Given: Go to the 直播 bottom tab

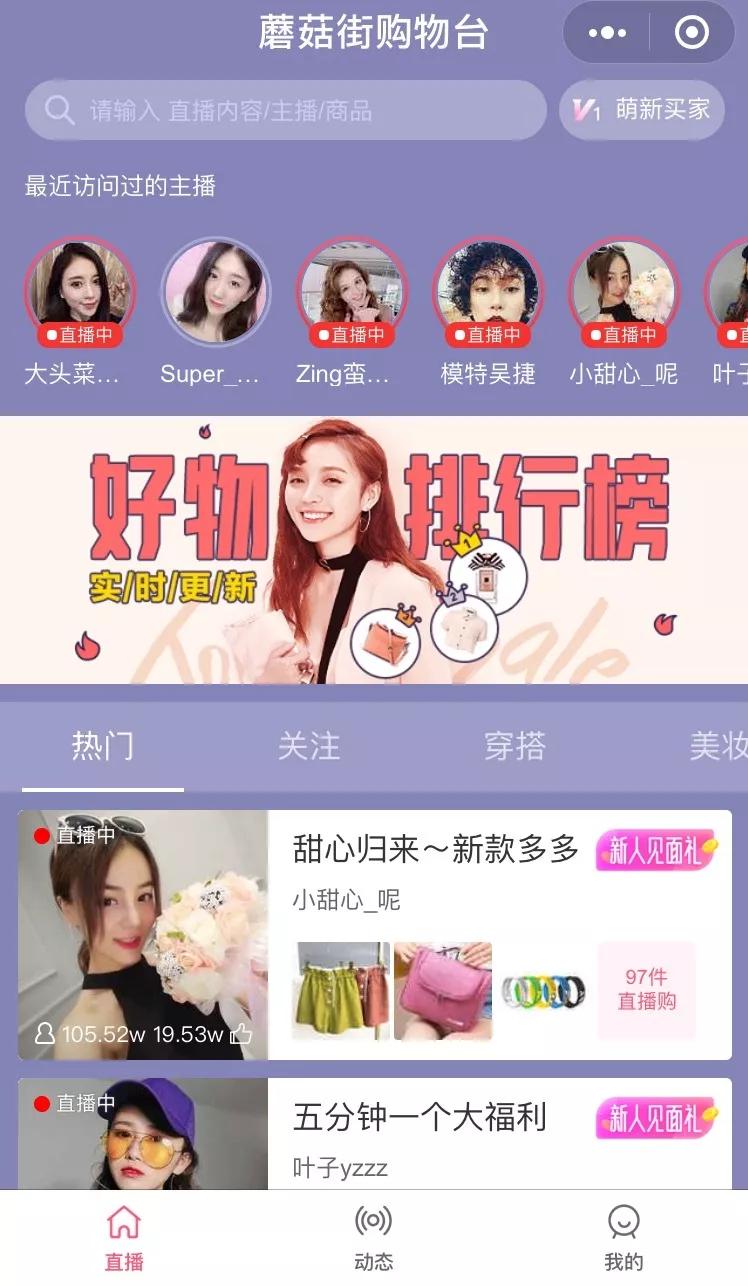Looking at the screenshot, I should coord(124,1237).
